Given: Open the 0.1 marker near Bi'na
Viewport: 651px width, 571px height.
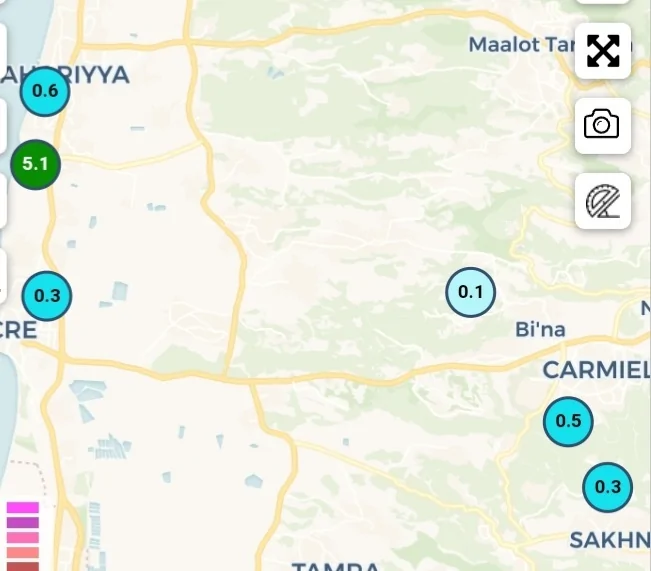Looking at the screenshot, I should [470, 293].
